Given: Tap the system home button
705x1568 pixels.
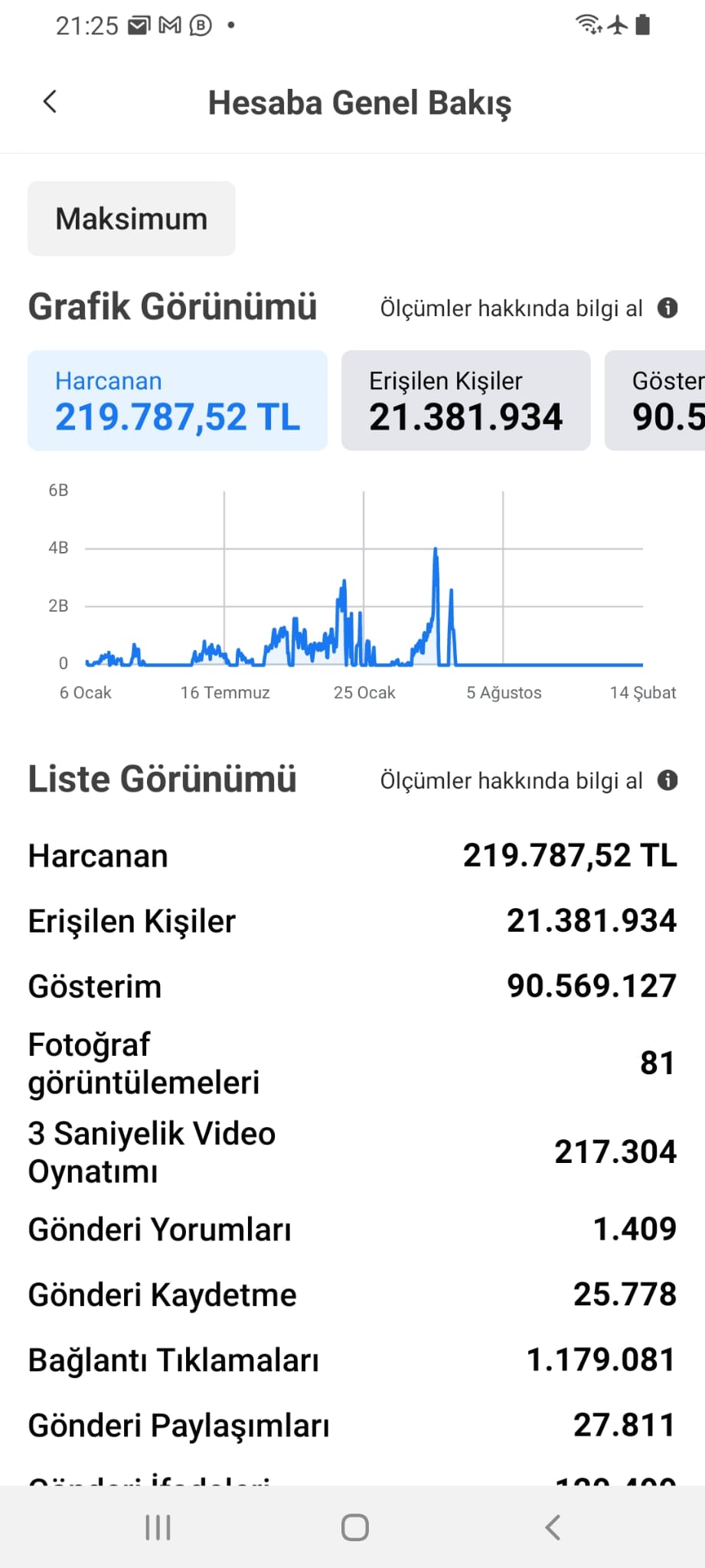Looking at the screenshot, I should 354,1527.
